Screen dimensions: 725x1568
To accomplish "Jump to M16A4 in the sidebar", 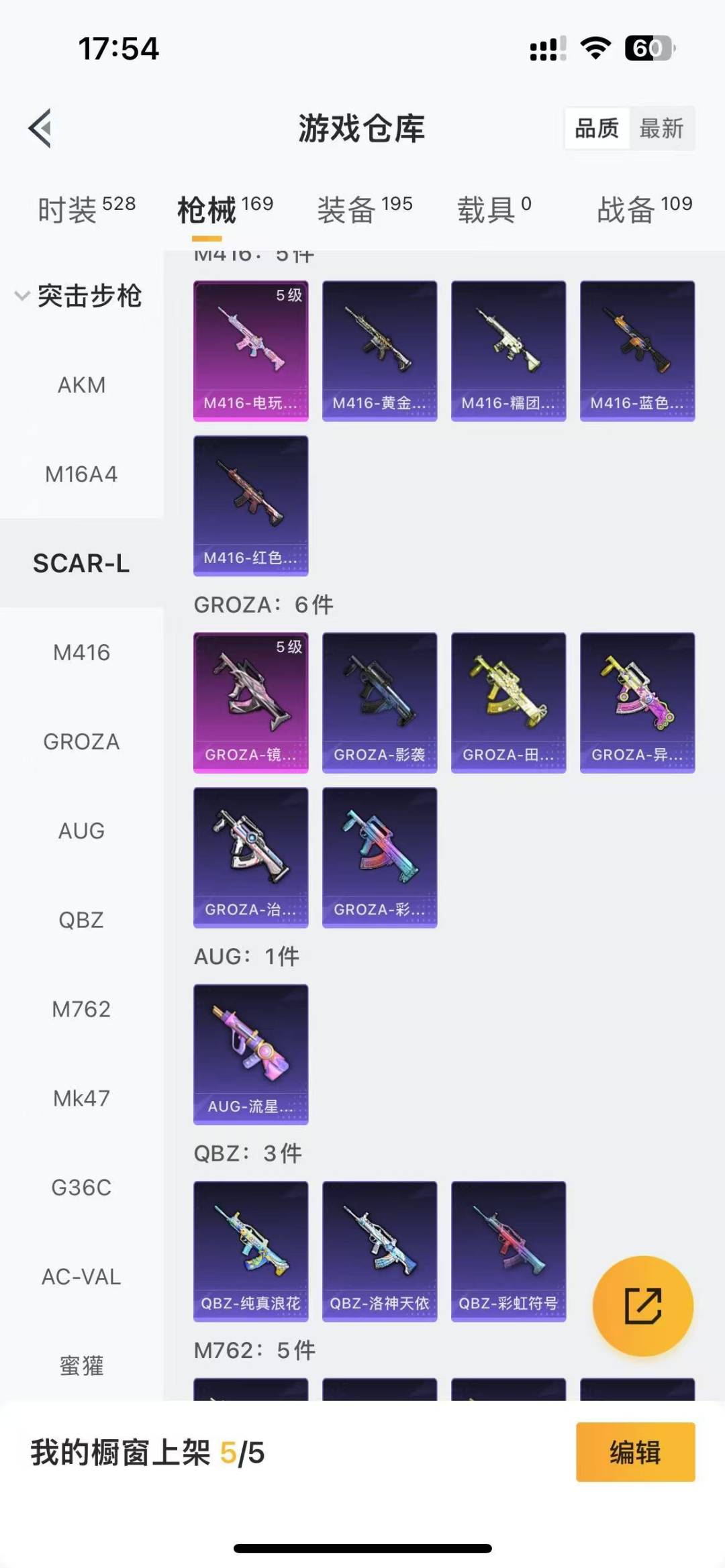I will point(81,474).
